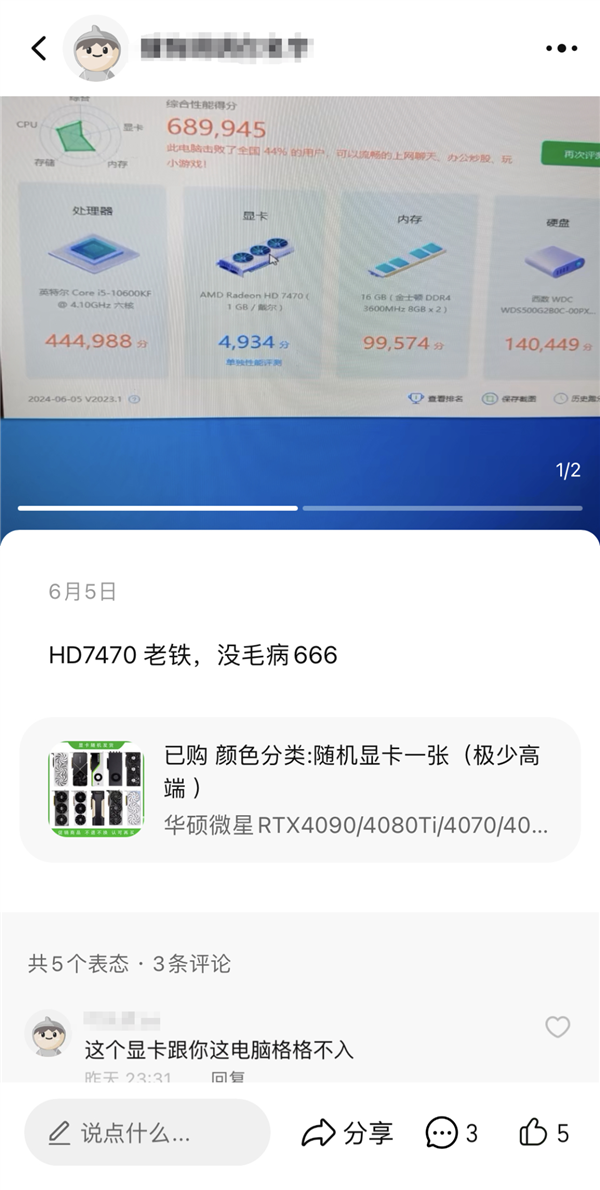Open the posted benchmark photo
The height and width of the screenshot is (1190, 600).
coord(300,300)
